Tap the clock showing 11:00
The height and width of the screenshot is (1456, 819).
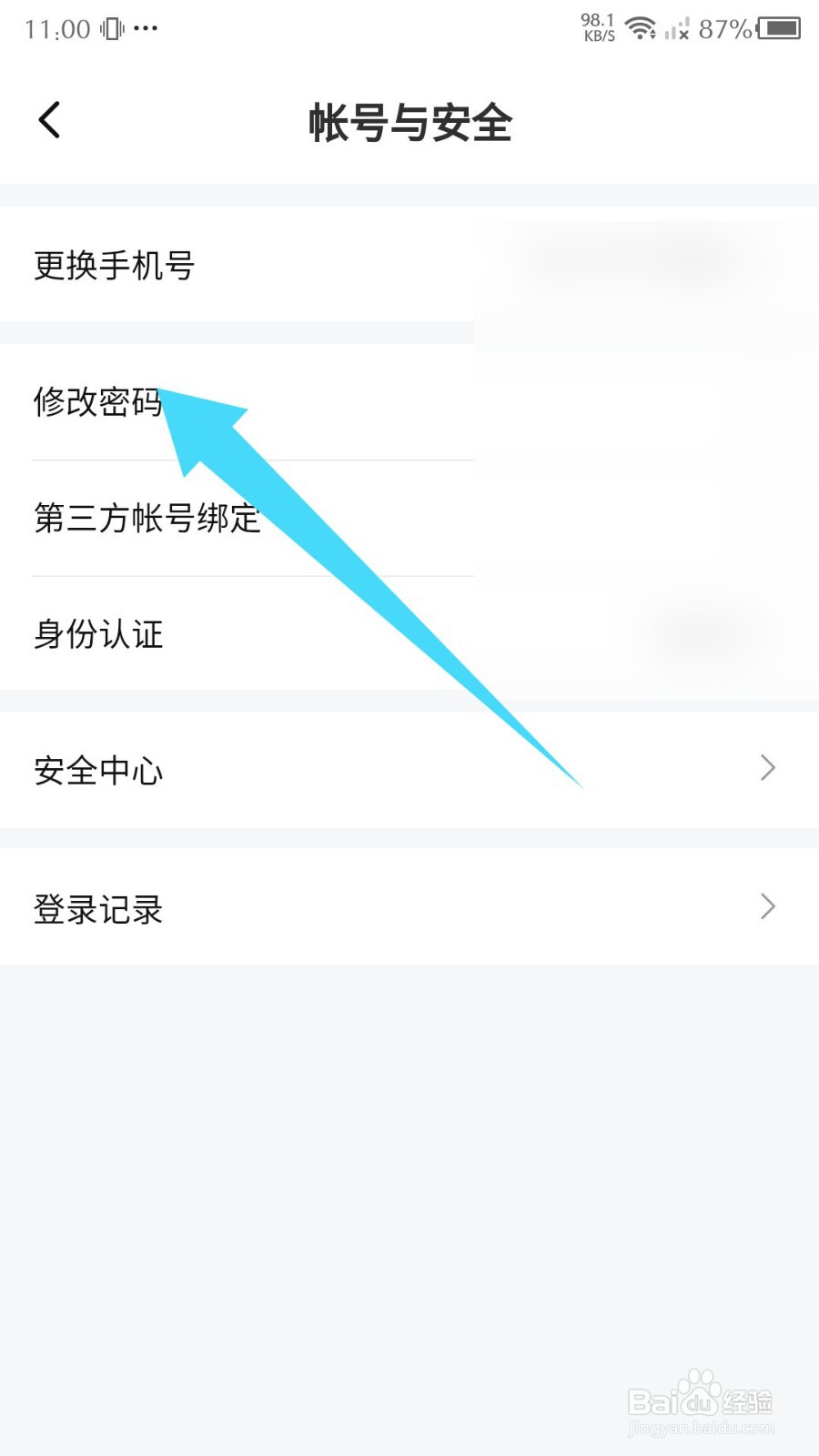(x=57, y=29)
